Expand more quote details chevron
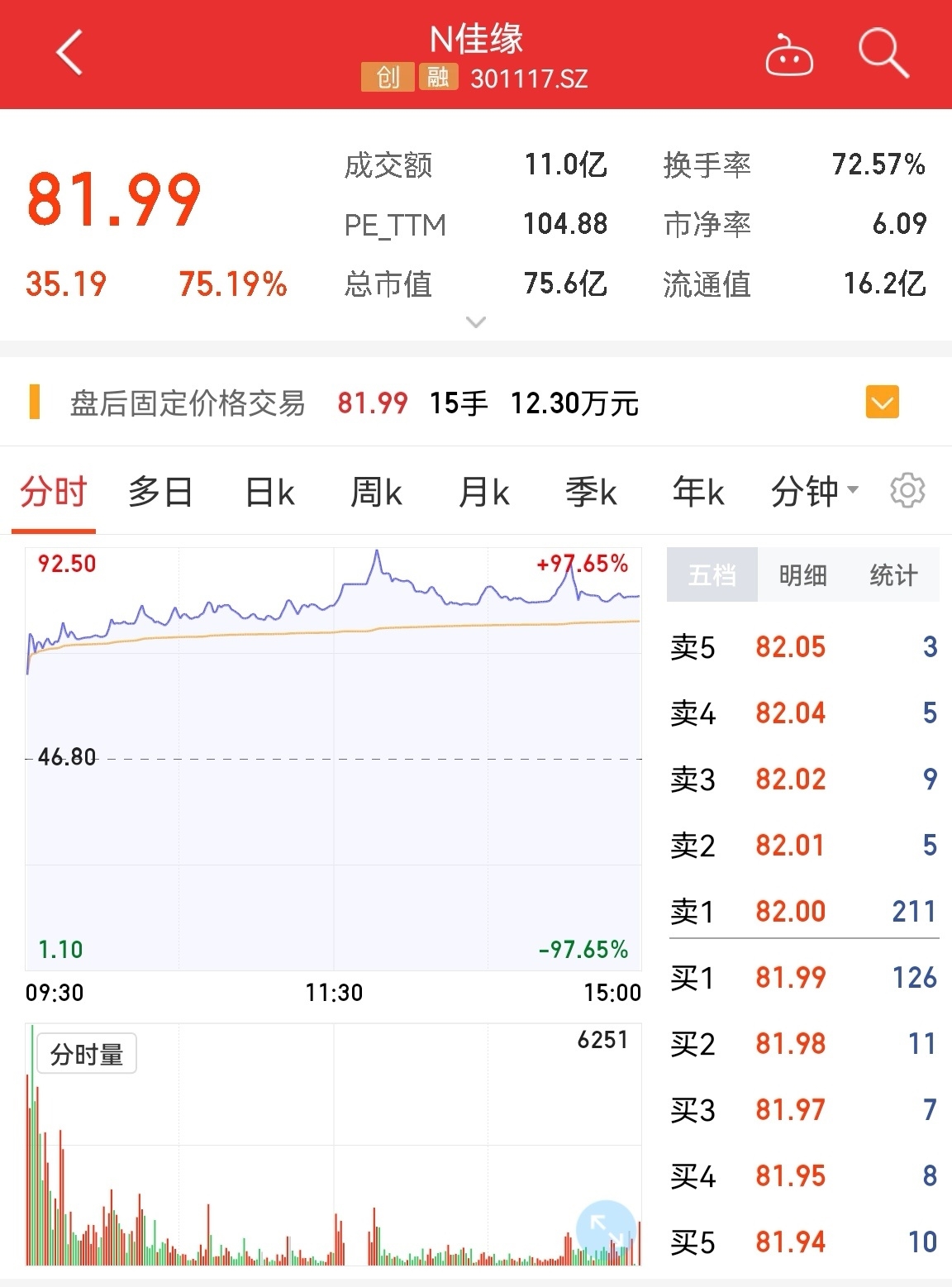The width and height of the screenshot is (952, 1287). tap(476, 322)
